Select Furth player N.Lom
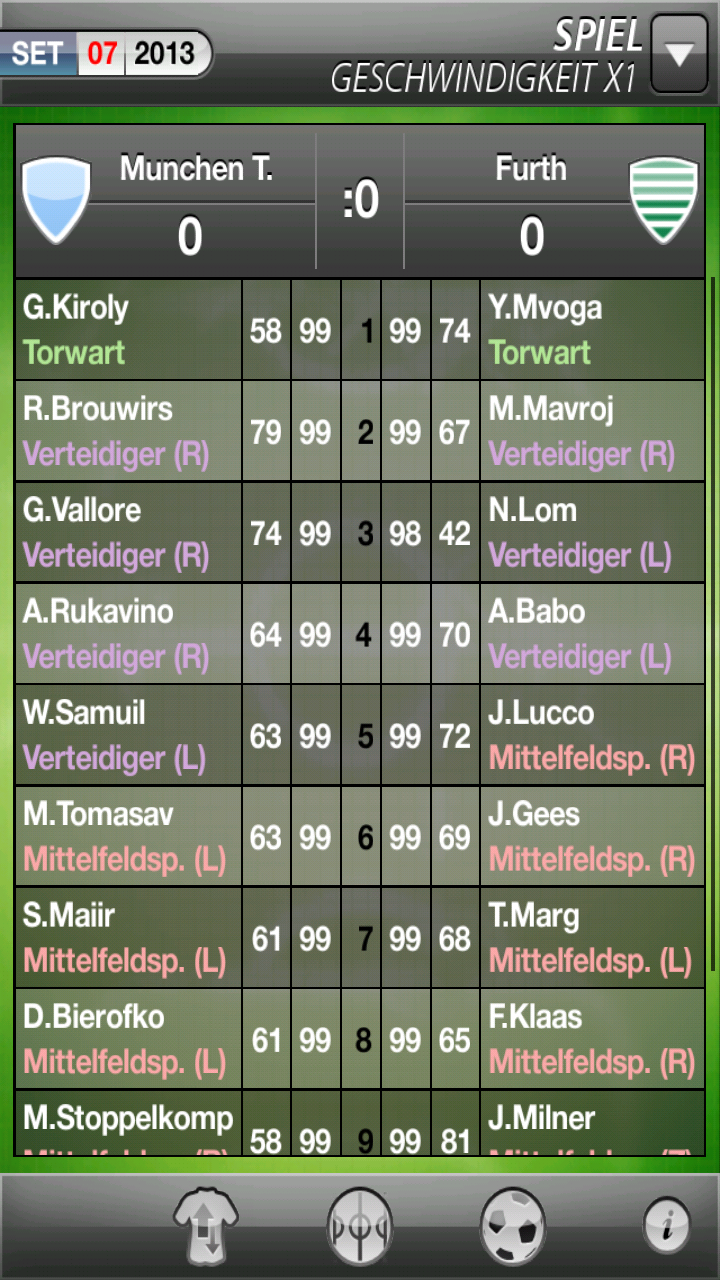 click(x=592, y=533)
